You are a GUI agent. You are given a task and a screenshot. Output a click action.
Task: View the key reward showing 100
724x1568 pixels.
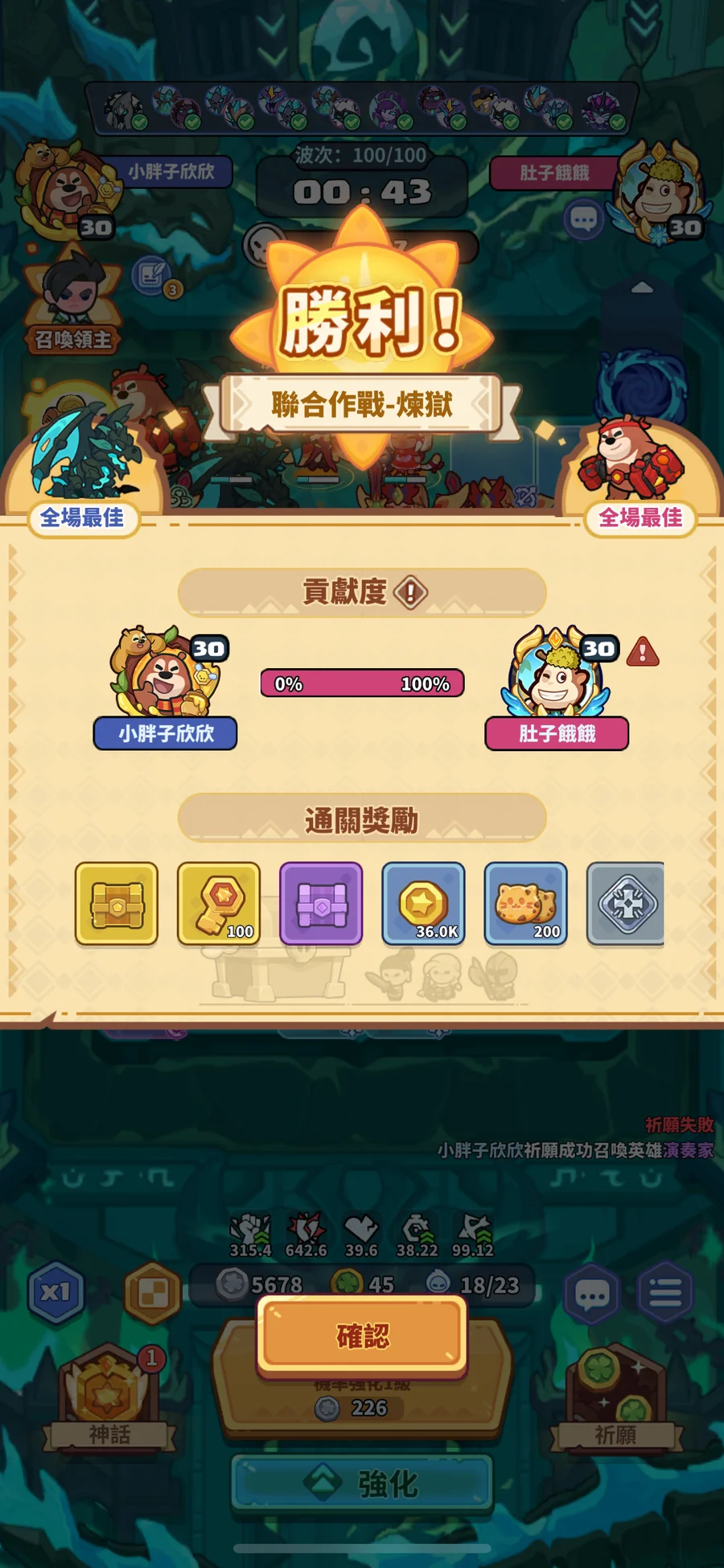point(219,903)
